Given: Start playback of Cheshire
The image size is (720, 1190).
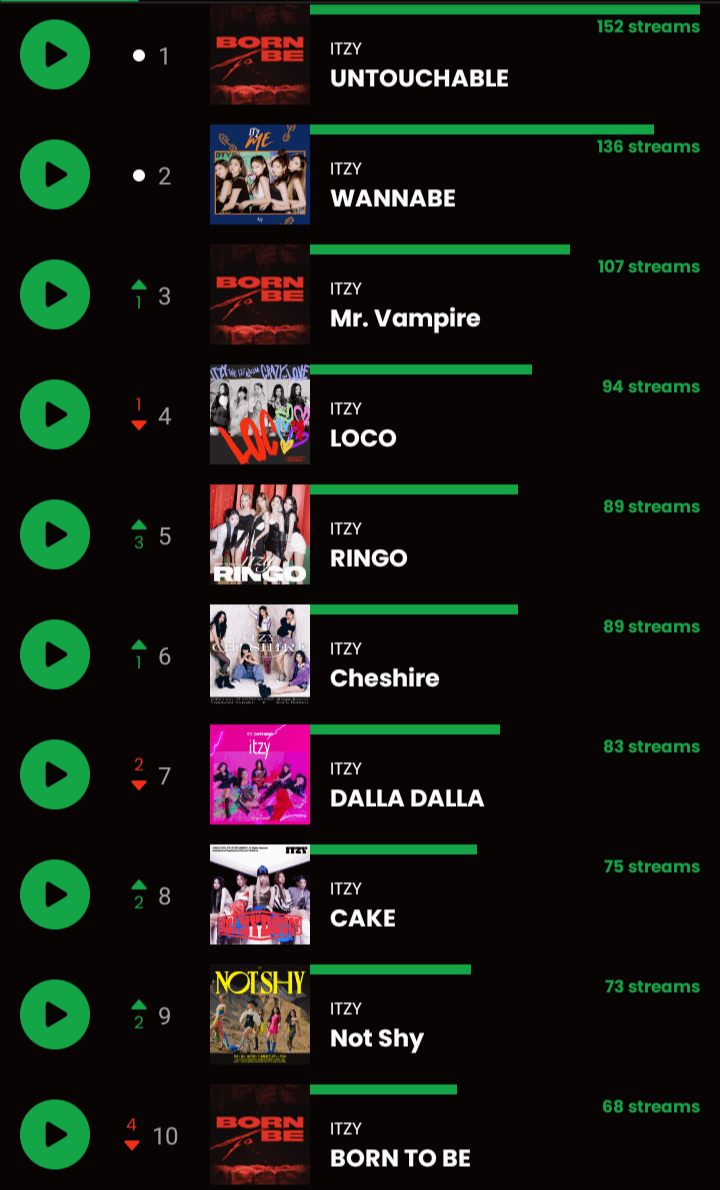Looking at the screenshot, I should [x=55, y=655].
